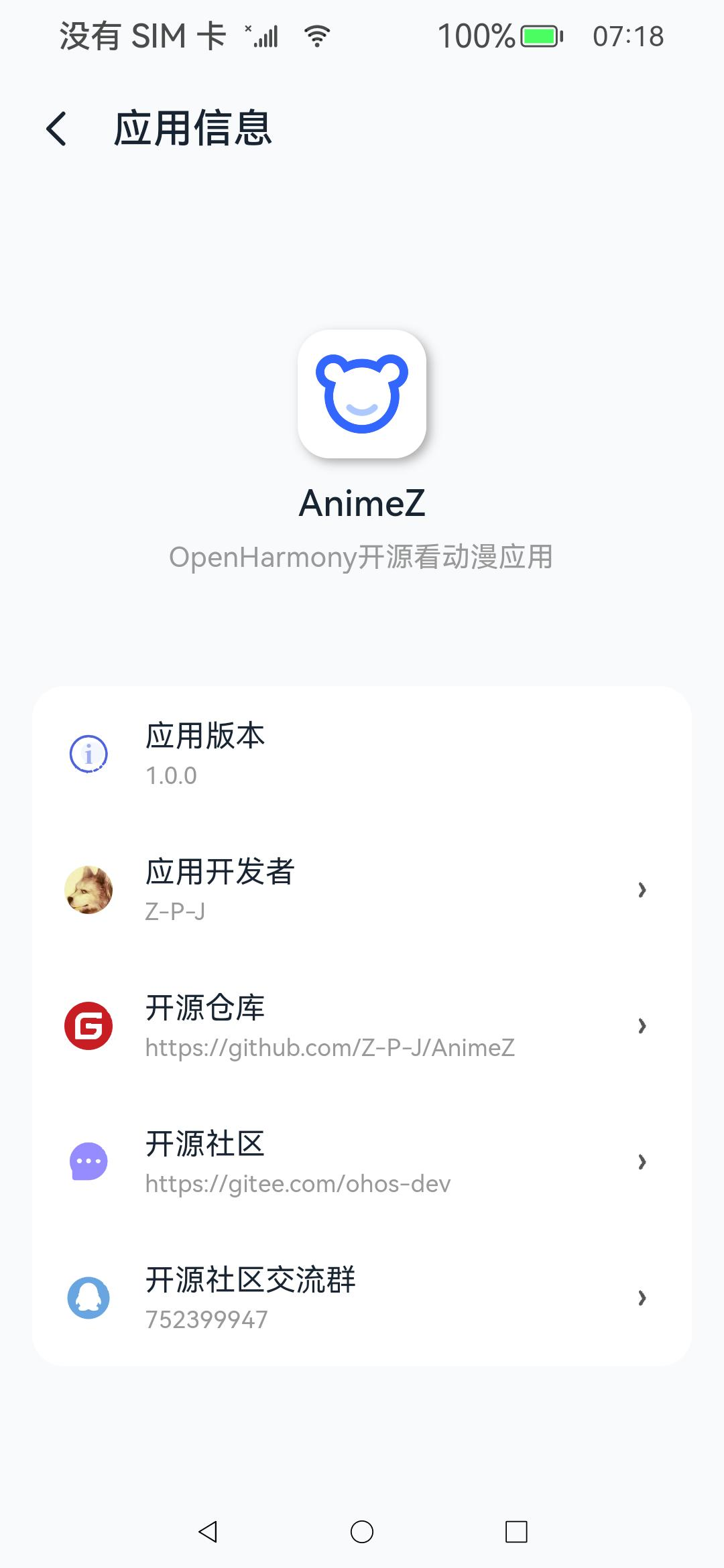
Task: Go back from the 应用信息 page
Action: (x=58, y=129)
